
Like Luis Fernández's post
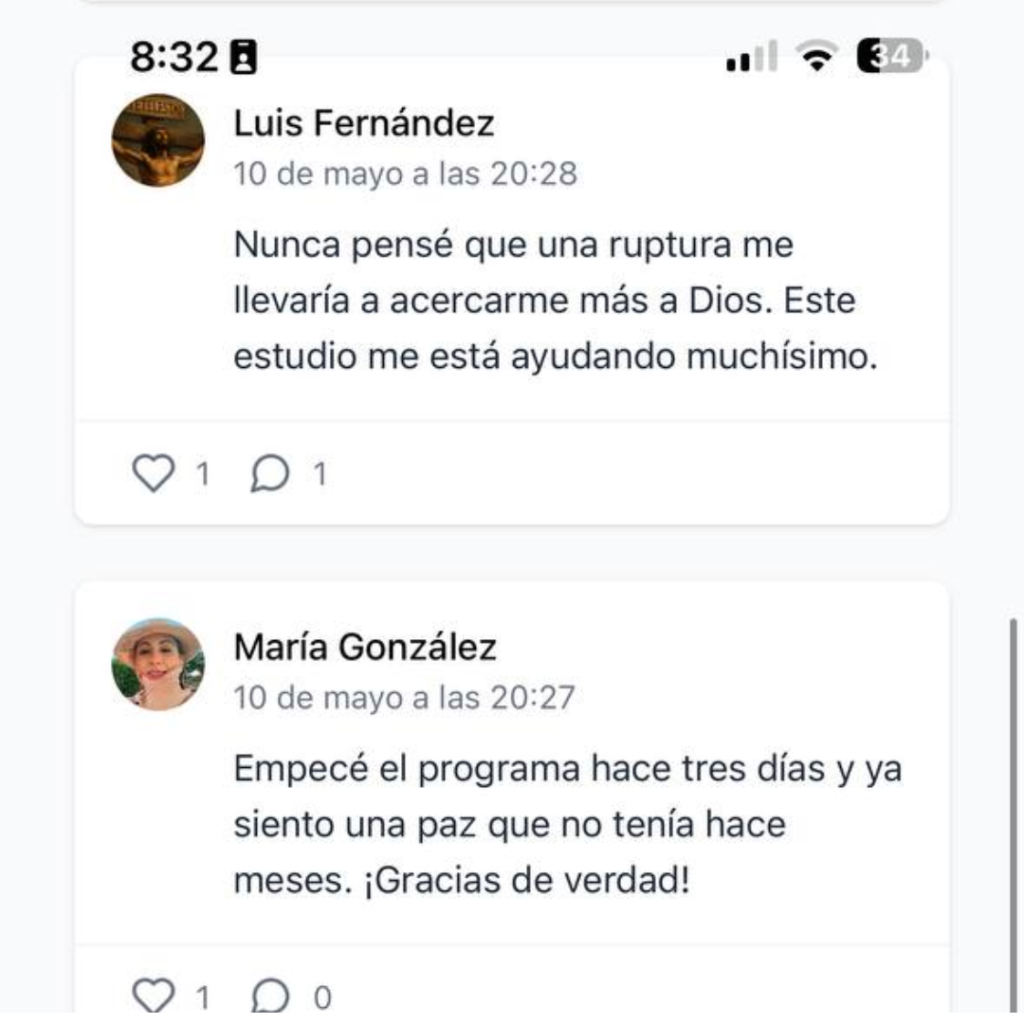click(153, 473)
